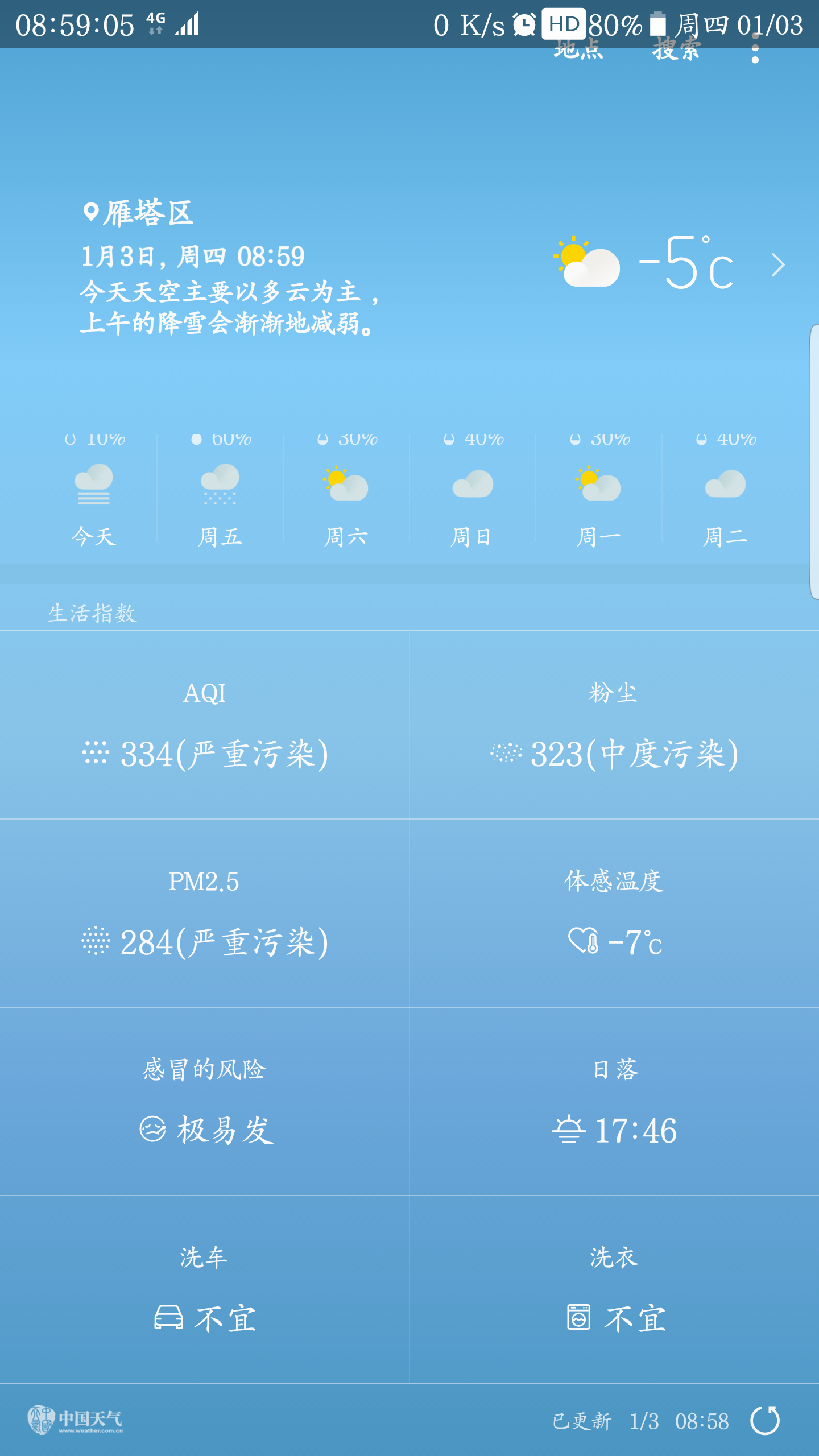Open the AQI 334 index tile
This screenshot has width=819, height=1456.
tap(205, 725)
